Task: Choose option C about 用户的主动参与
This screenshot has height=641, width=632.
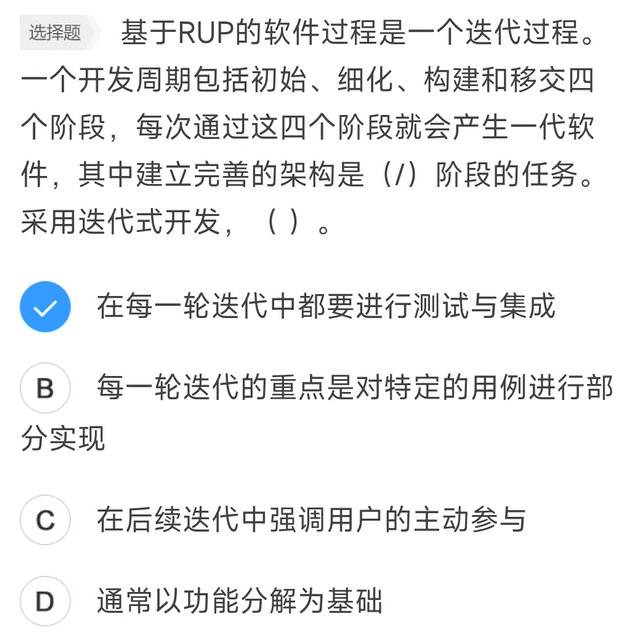Action: pyautogui.click(x=45, y=521)
